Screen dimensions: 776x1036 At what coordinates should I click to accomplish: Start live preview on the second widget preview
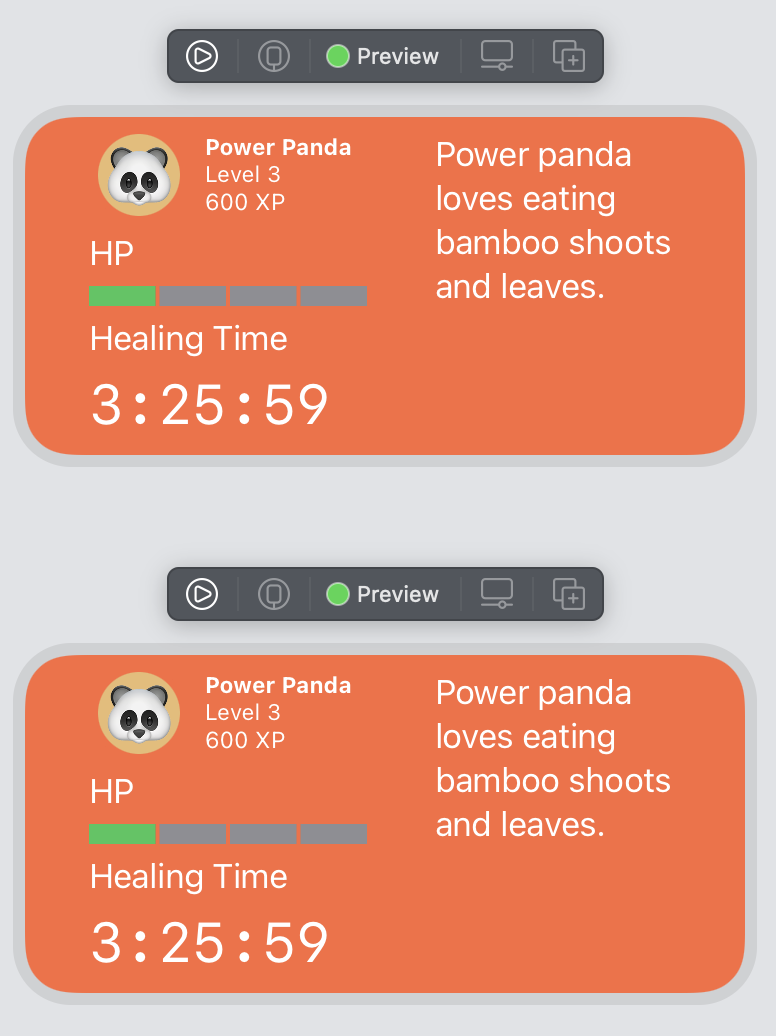[x=202, y=594]
